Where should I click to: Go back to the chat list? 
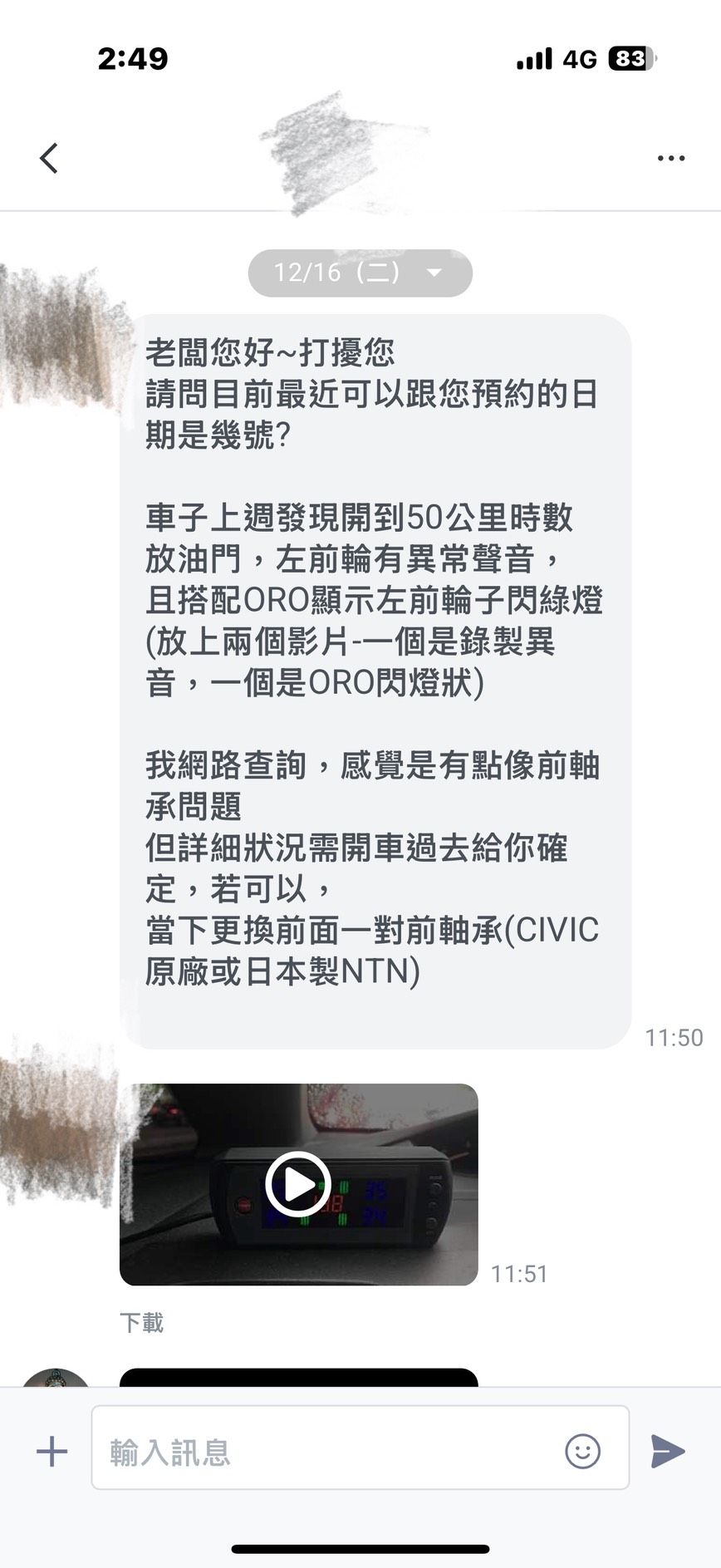pos(49,158)
